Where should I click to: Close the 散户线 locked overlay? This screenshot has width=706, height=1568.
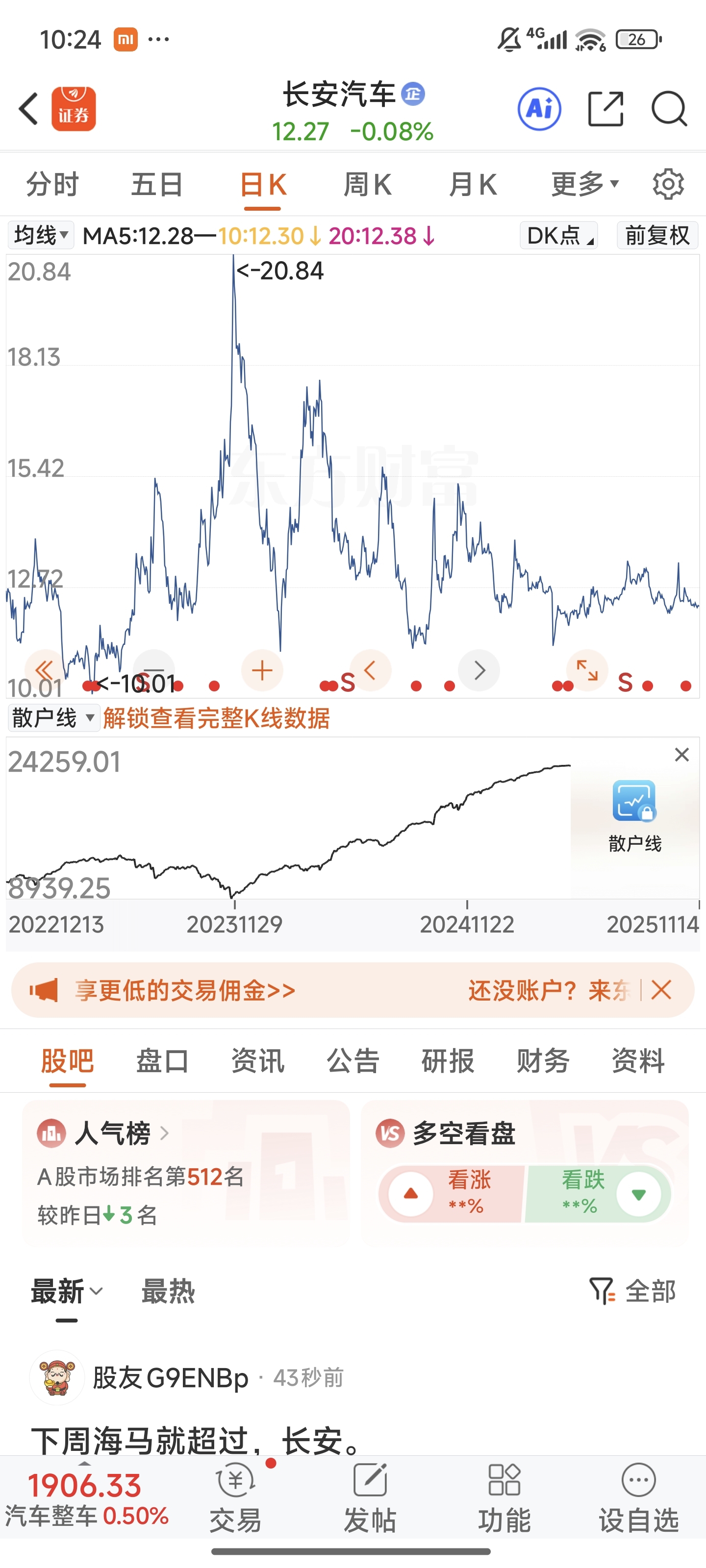(x=681, y=755)
